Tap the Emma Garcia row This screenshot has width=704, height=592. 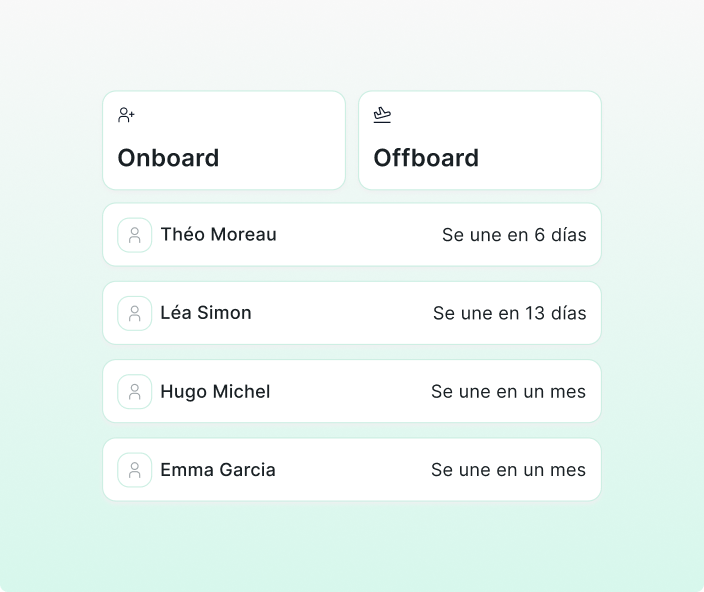point(351,470)
